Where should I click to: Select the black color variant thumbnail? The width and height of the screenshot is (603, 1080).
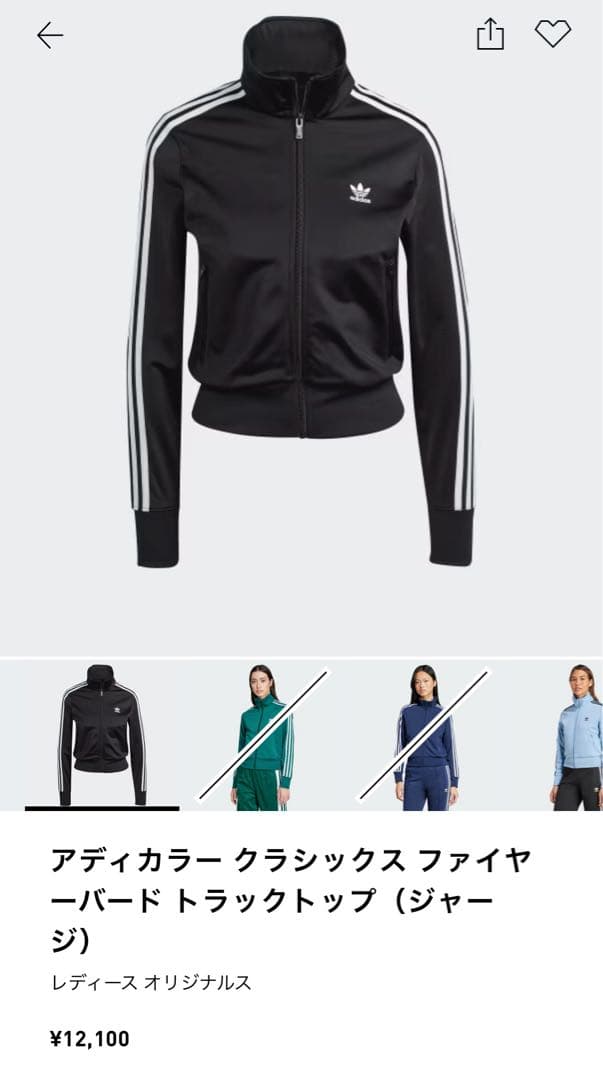[102, 735]
